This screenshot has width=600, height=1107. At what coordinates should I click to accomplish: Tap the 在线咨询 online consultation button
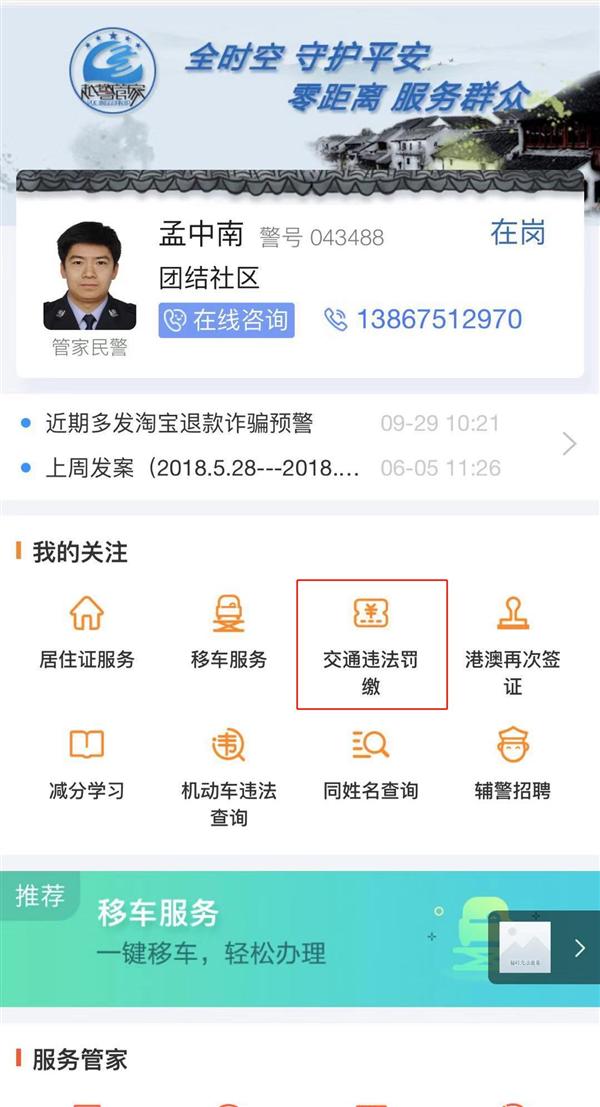[x=226, y=320]
